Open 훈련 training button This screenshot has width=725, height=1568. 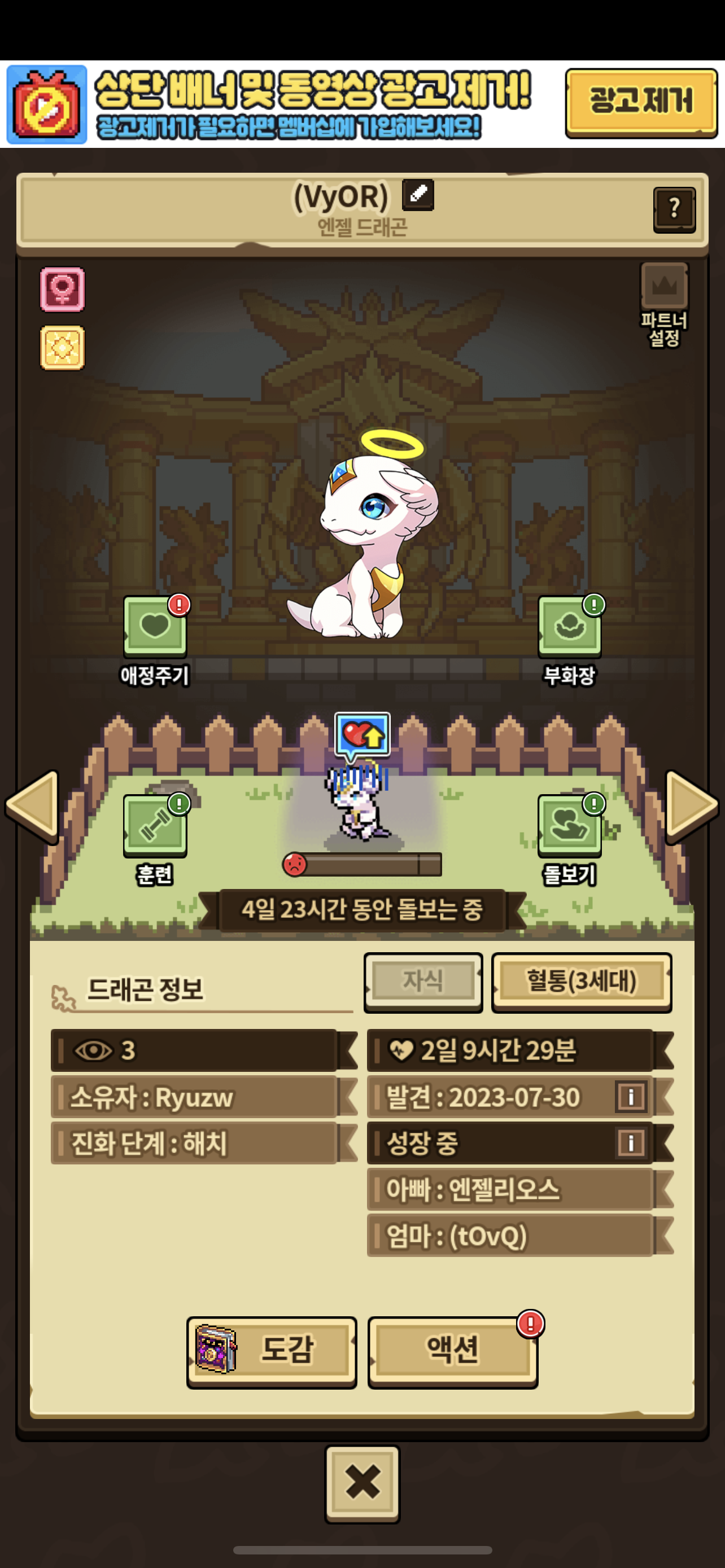tap(155, 826)
